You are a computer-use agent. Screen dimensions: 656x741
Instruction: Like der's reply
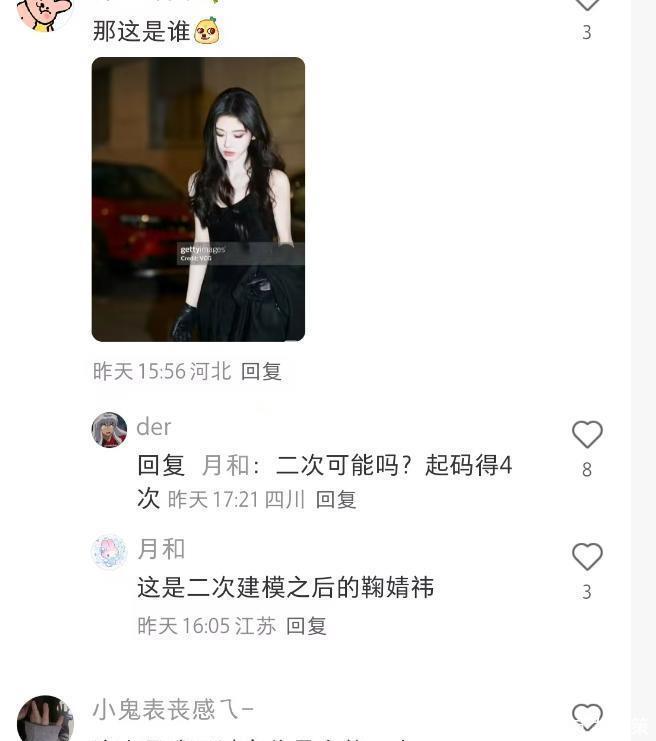(x=587, y=435)
